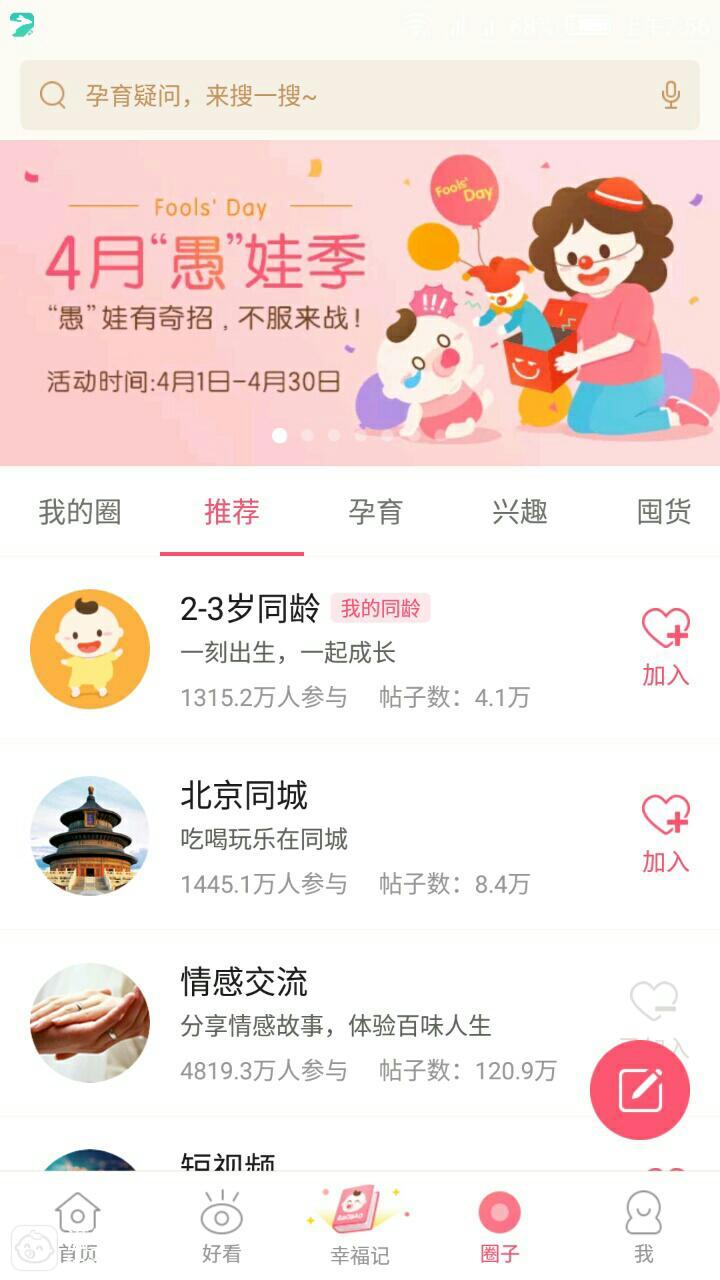Tap the 圈子 bottom tab
The height and width of the screenshot is (1280, 720).
pyautogui.click(x=499, y=1227)
